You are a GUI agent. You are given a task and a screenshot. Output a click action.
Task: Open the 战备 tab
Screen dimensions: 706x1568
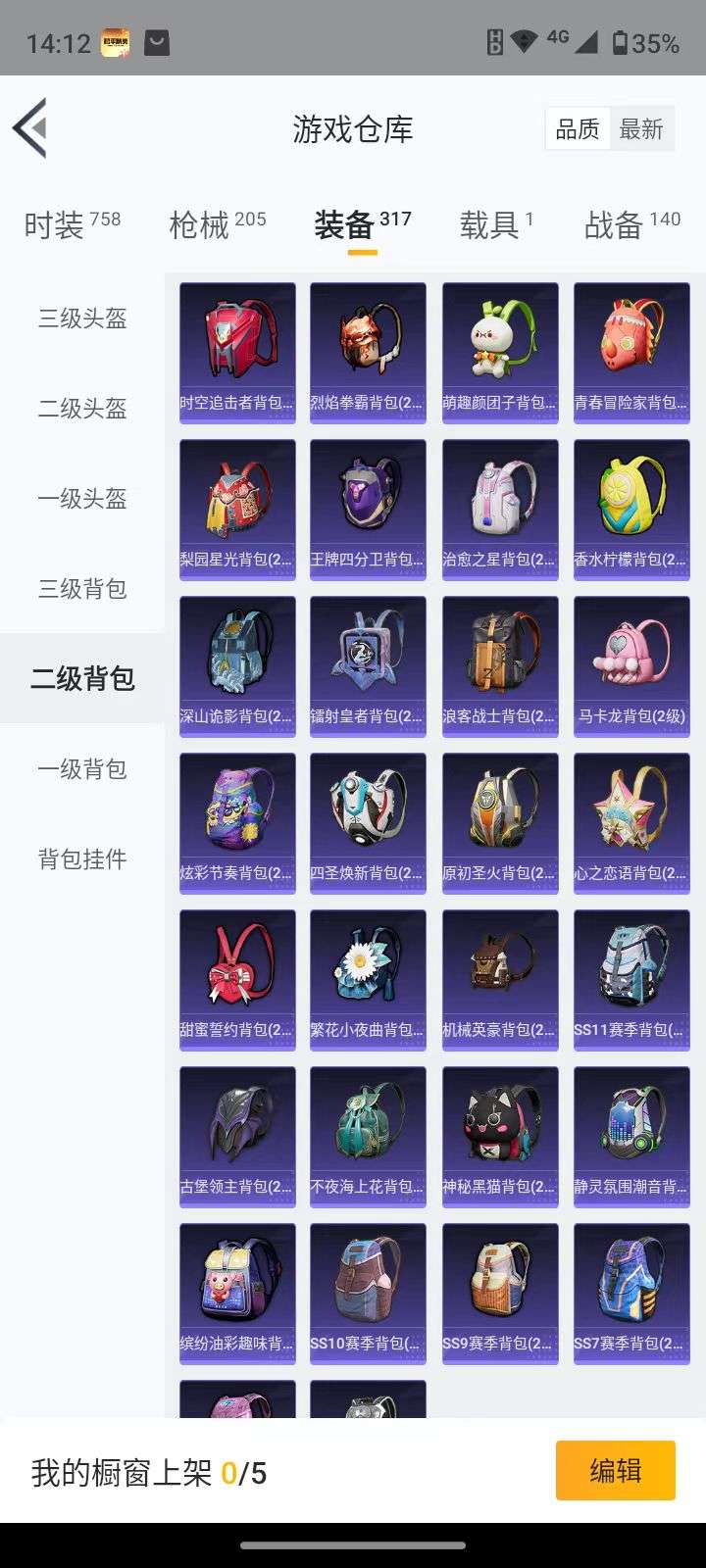pyautogui.click(x=632, y=224)
